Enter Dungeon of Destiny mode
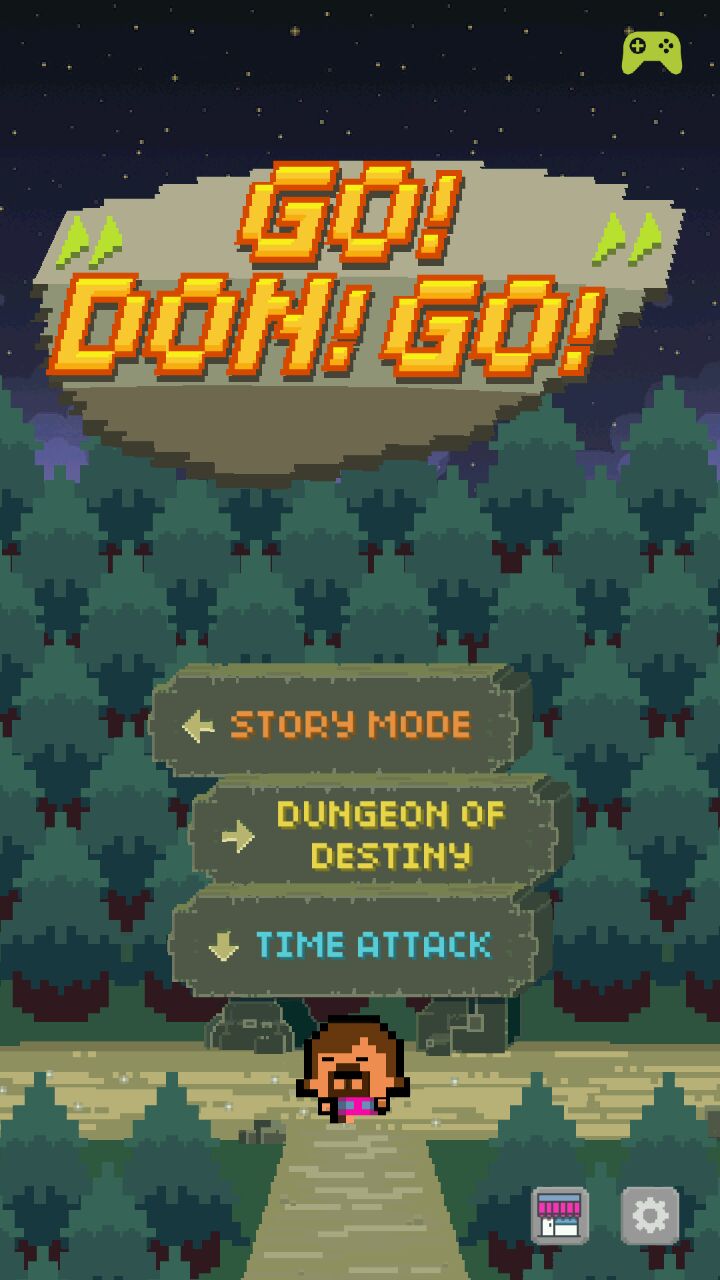The image size is (720, 1280). point(380,834)
